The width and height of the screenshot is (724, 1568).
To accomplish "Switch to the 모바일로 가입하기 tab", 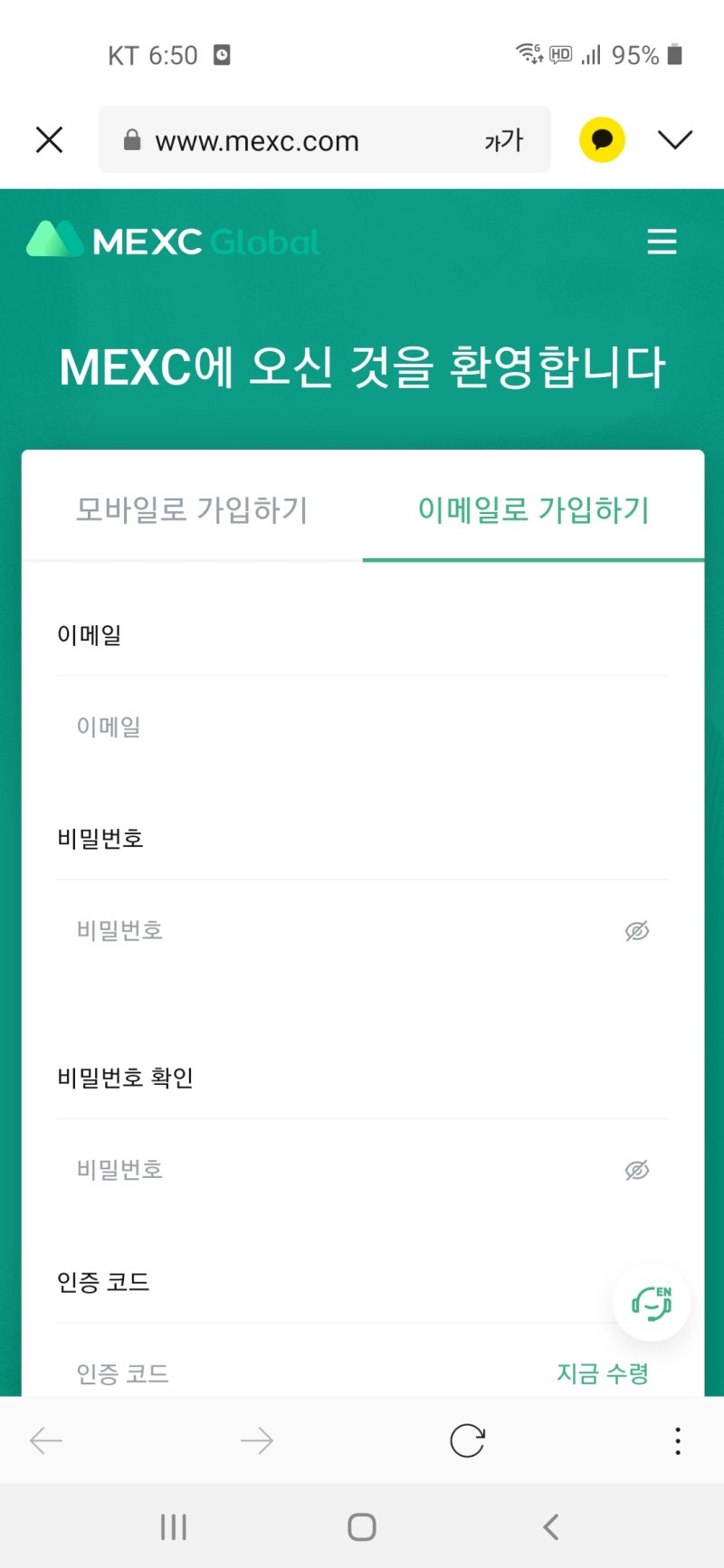I will click(192, 510).
